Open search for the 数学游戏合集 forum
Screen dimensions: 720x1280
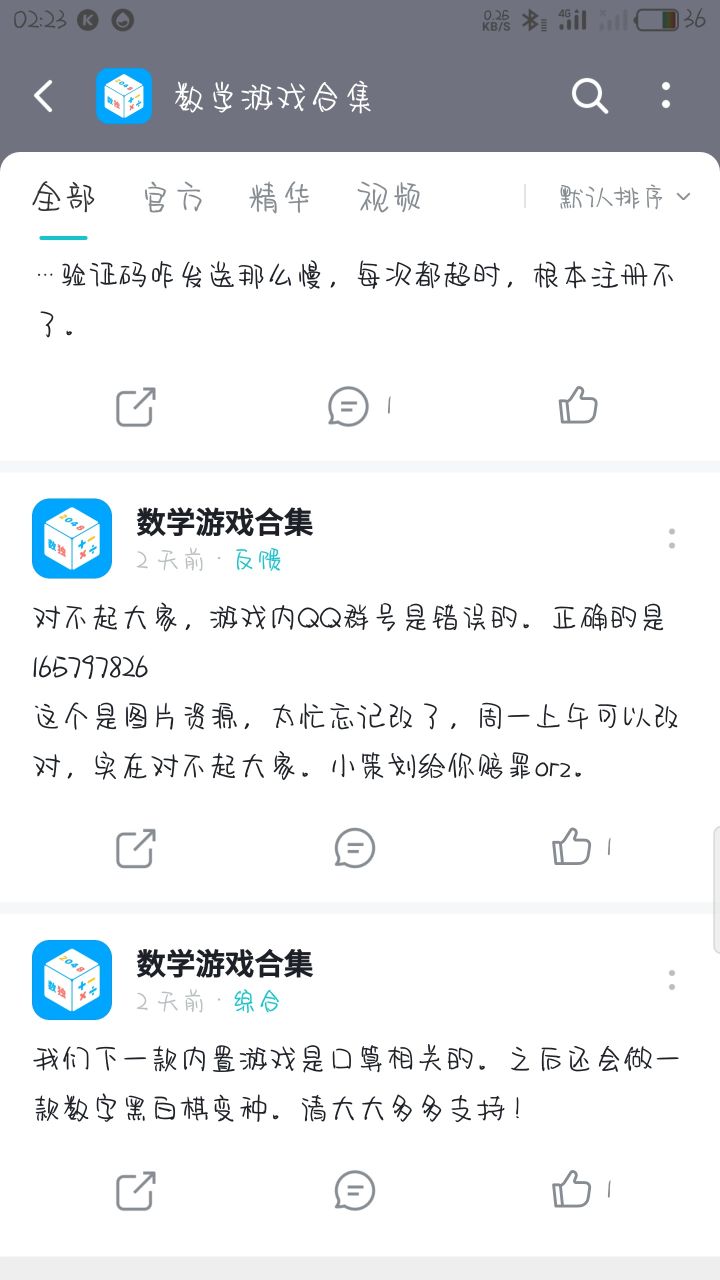(590, 96)
